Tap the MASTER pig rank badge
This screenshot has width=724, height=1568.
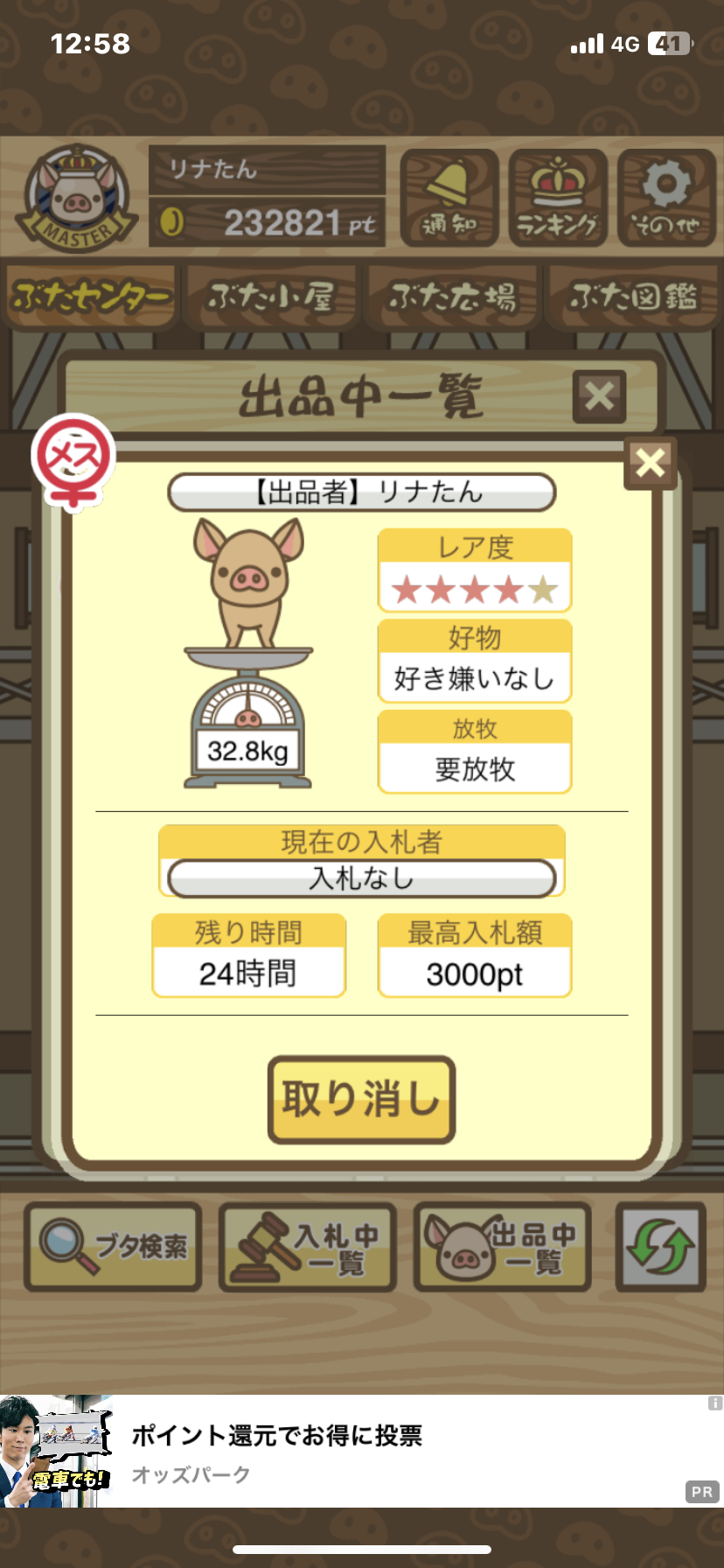[x=77, y=198]
